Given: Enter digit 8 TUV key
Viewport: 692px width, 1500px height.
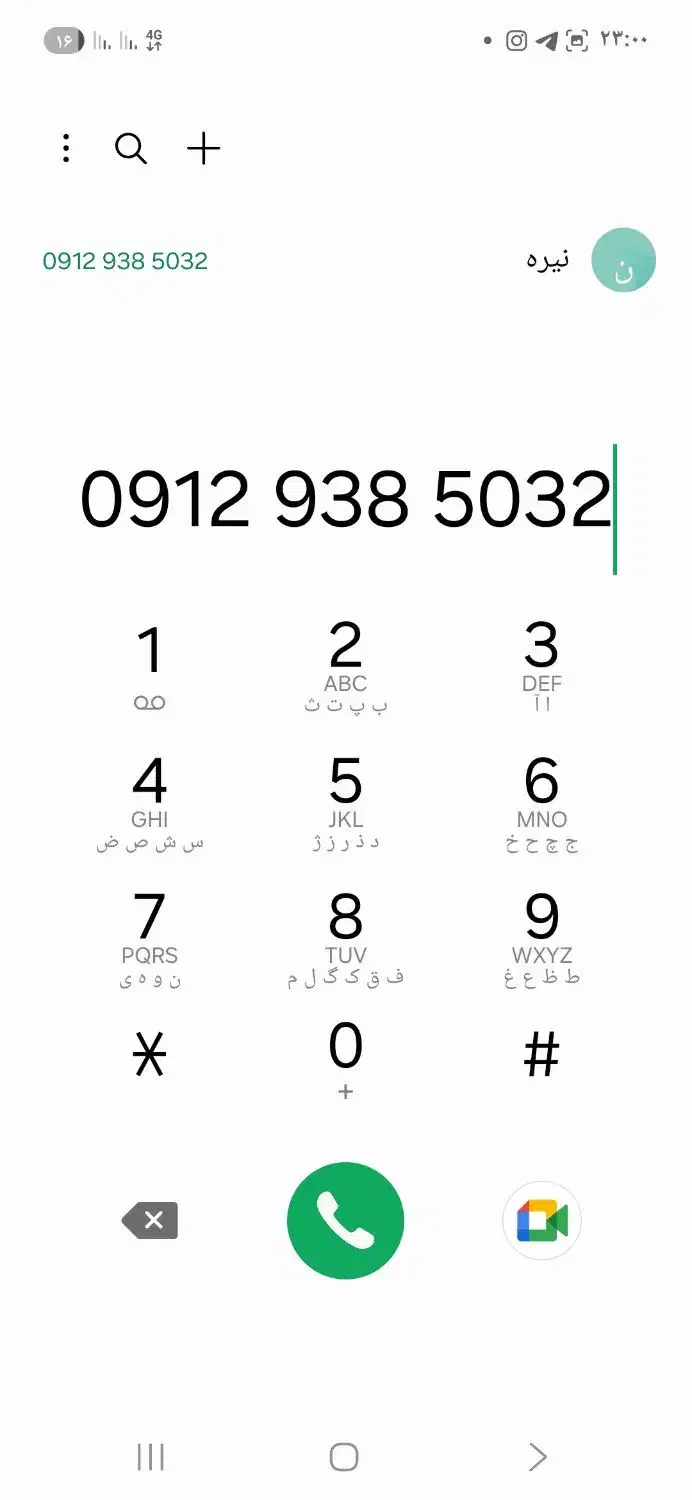Looking at the screenshot, I should [345, 937].
